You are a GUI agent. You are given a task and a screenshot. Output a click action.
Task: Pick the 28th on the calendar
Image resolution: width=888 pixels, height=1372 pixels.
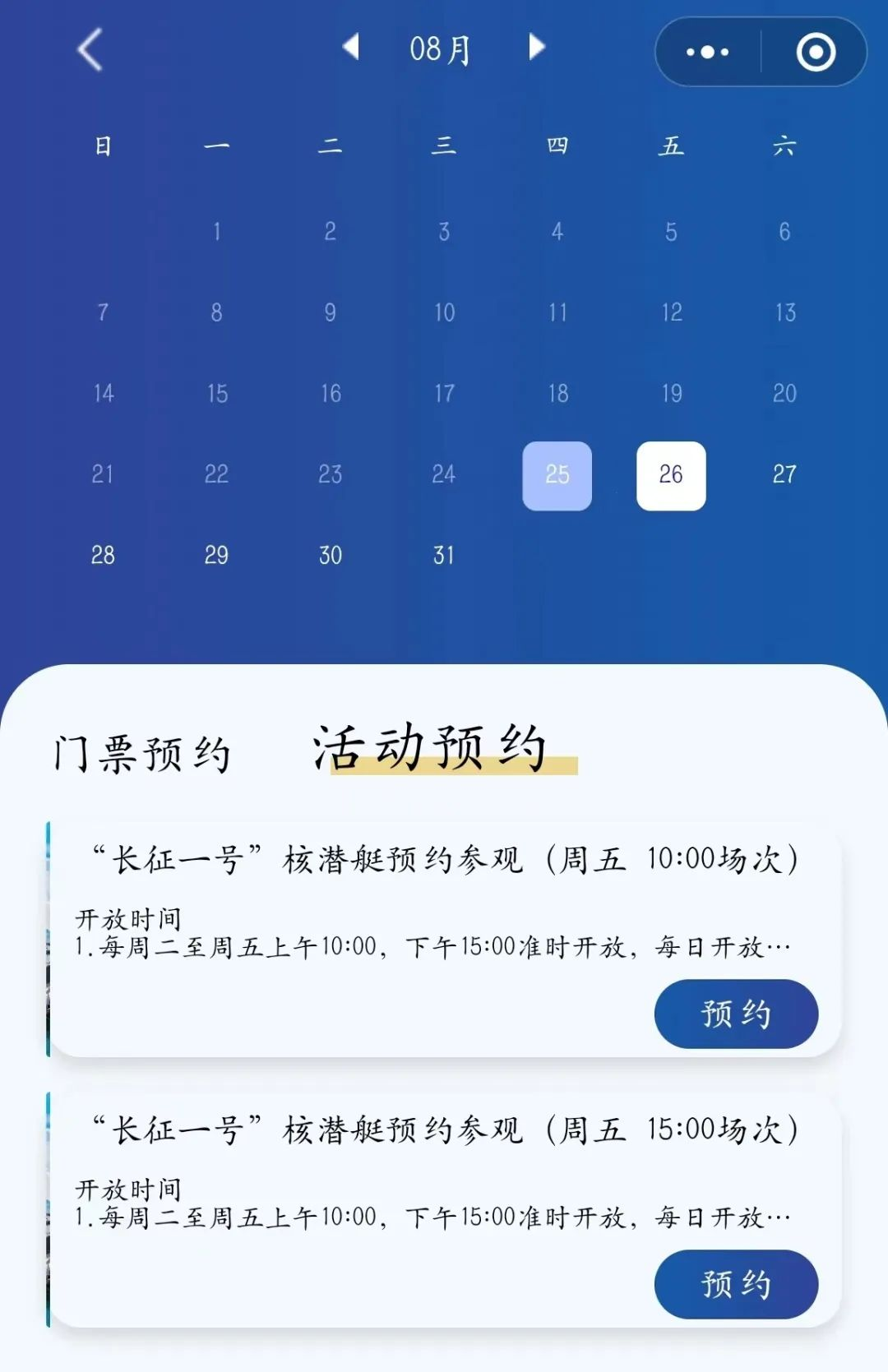click(103, 556)
